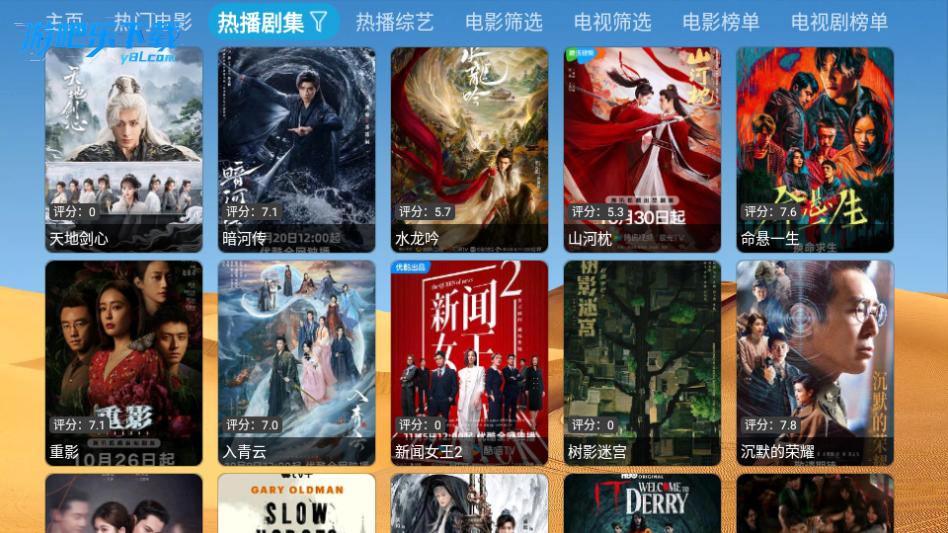This screenshot has height=533, width=948.
Task: Select the 入青云 card
Action: [x=297, y=363]
